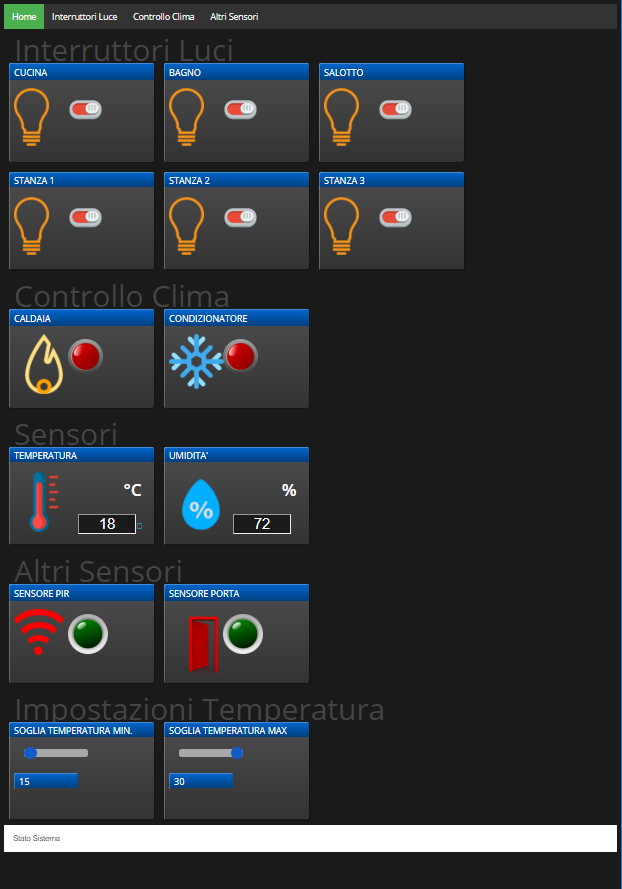Switch the Stanza 2 light
Image resolution: width=622 pixels, height=889 pixels.
(x=240, y=217)
